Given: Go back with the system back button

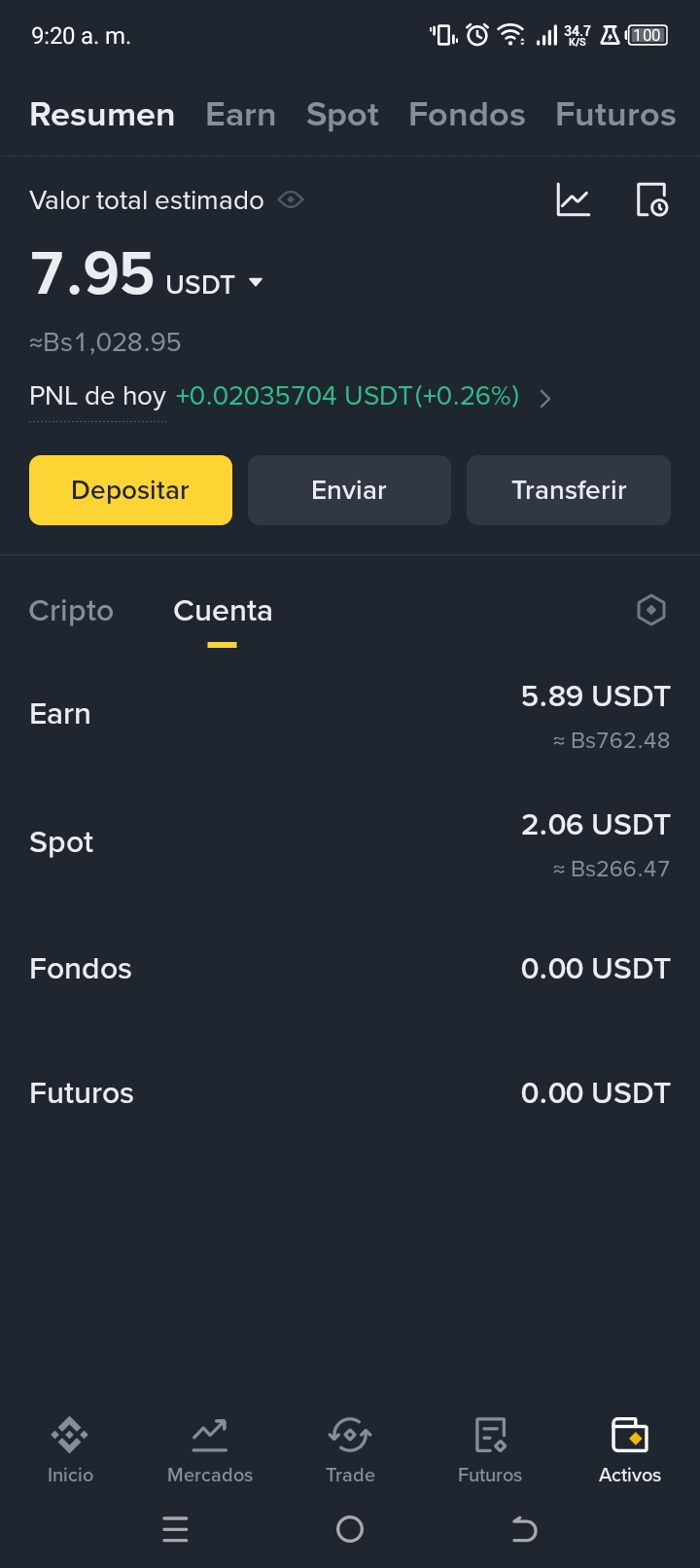Looking at the screenshot, I should coord(524,1530).
